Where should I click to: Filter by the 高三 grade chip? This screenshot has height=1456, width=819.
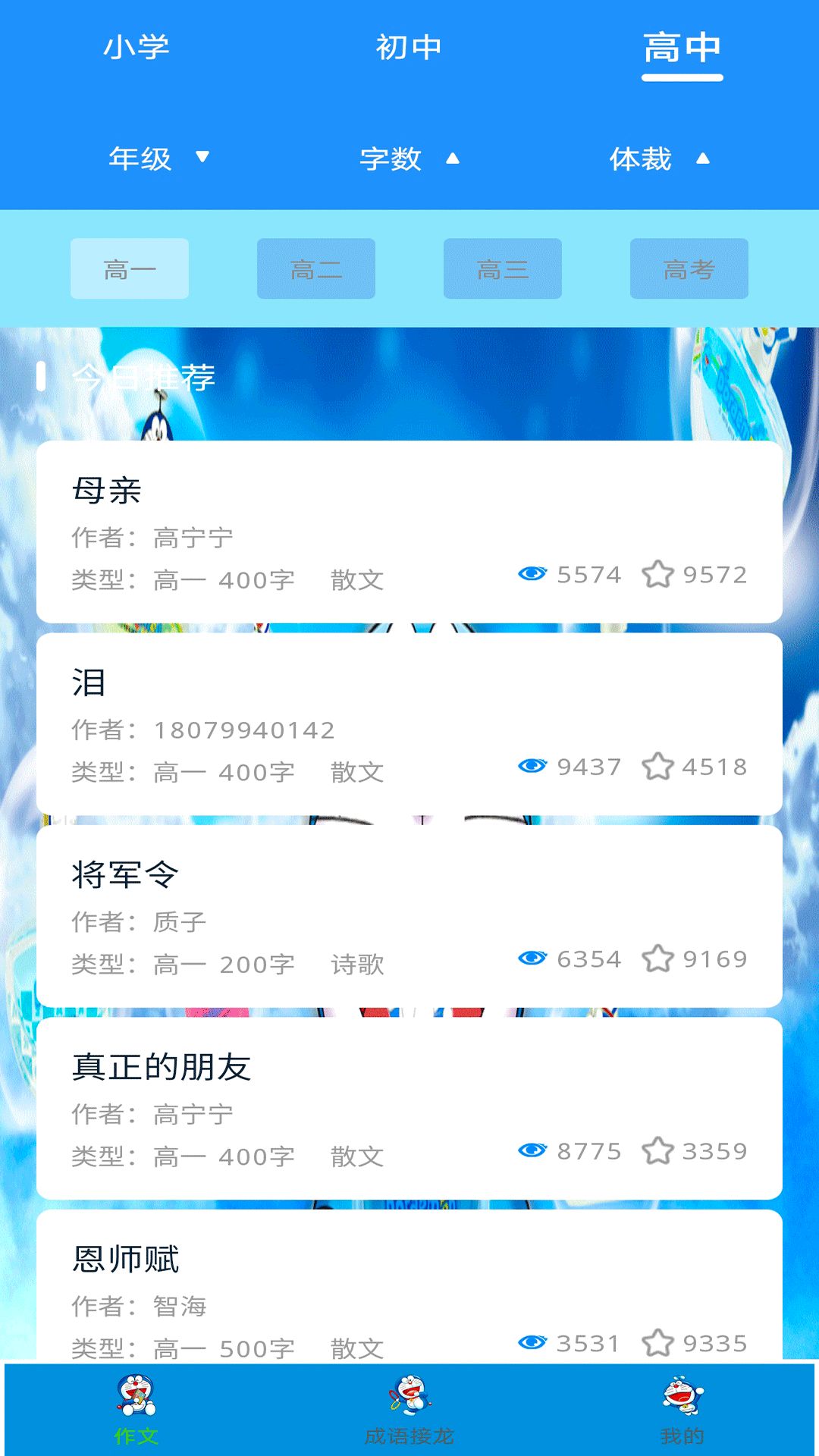point(503,268)
